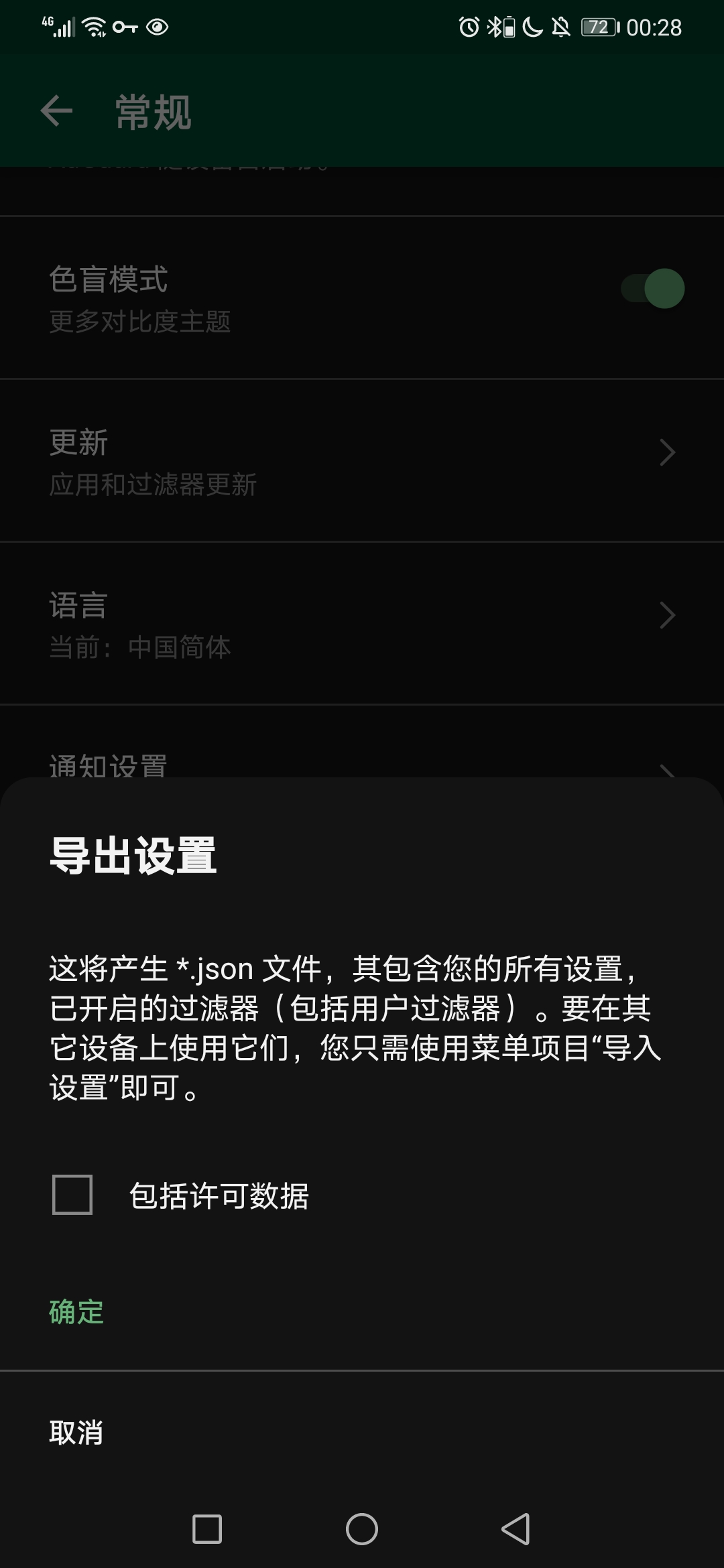Tap the VPN key icon in status bar

click(125, 27)
